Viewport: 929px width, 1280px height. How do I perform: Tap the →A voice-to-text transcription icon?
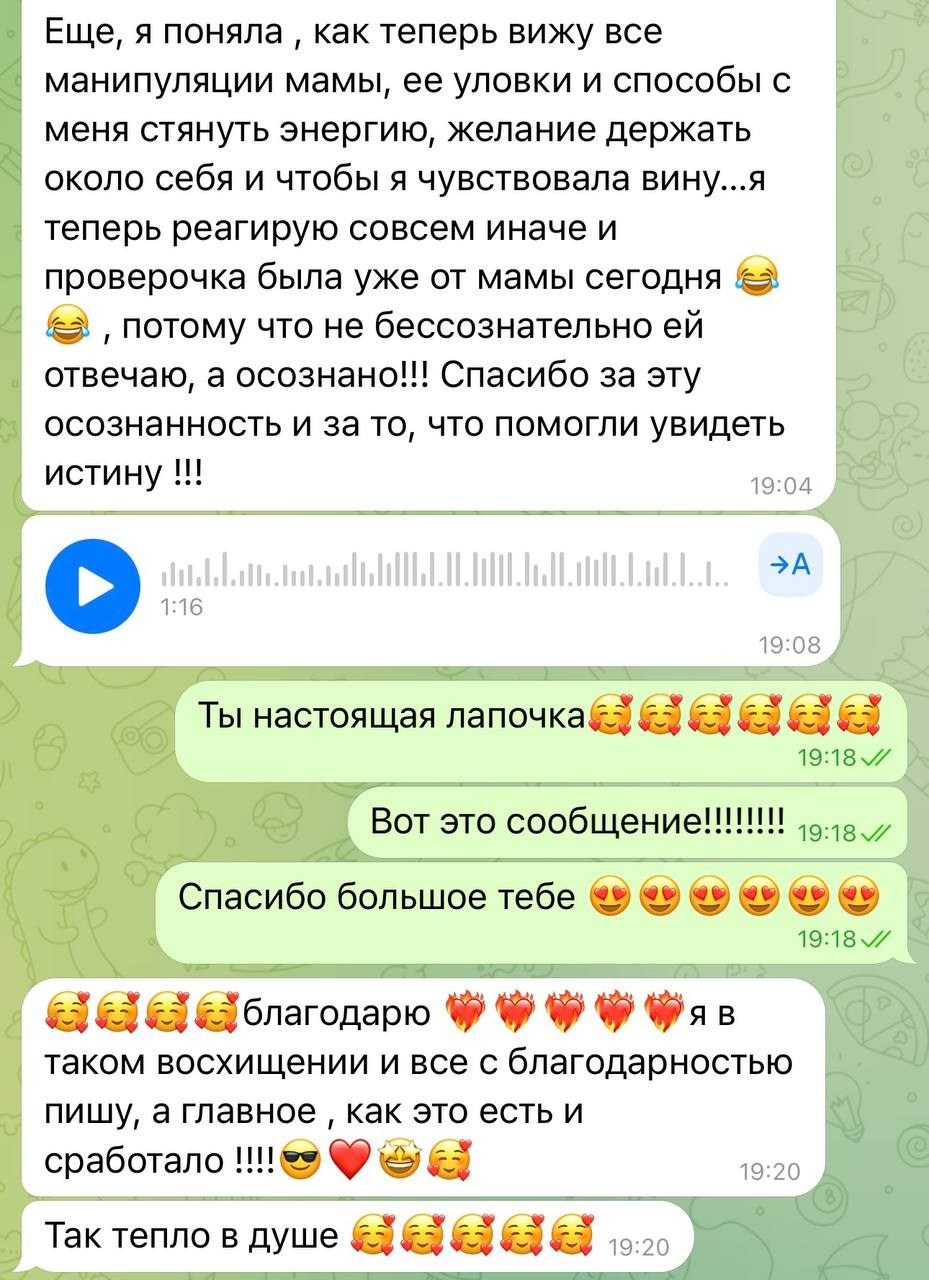[x=791, y=564]
